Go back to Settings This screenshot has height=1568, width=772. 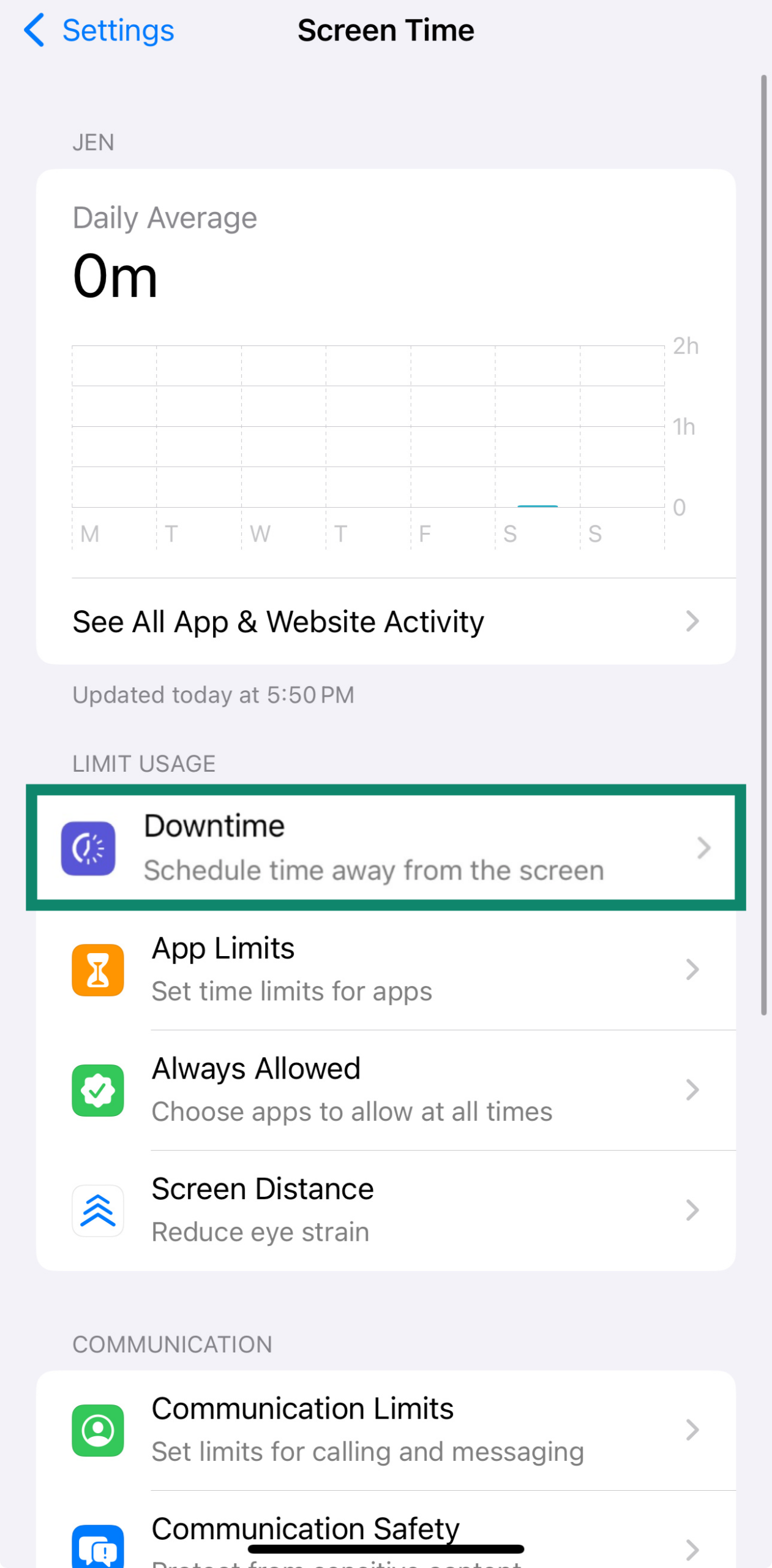[x=98, y=29]
